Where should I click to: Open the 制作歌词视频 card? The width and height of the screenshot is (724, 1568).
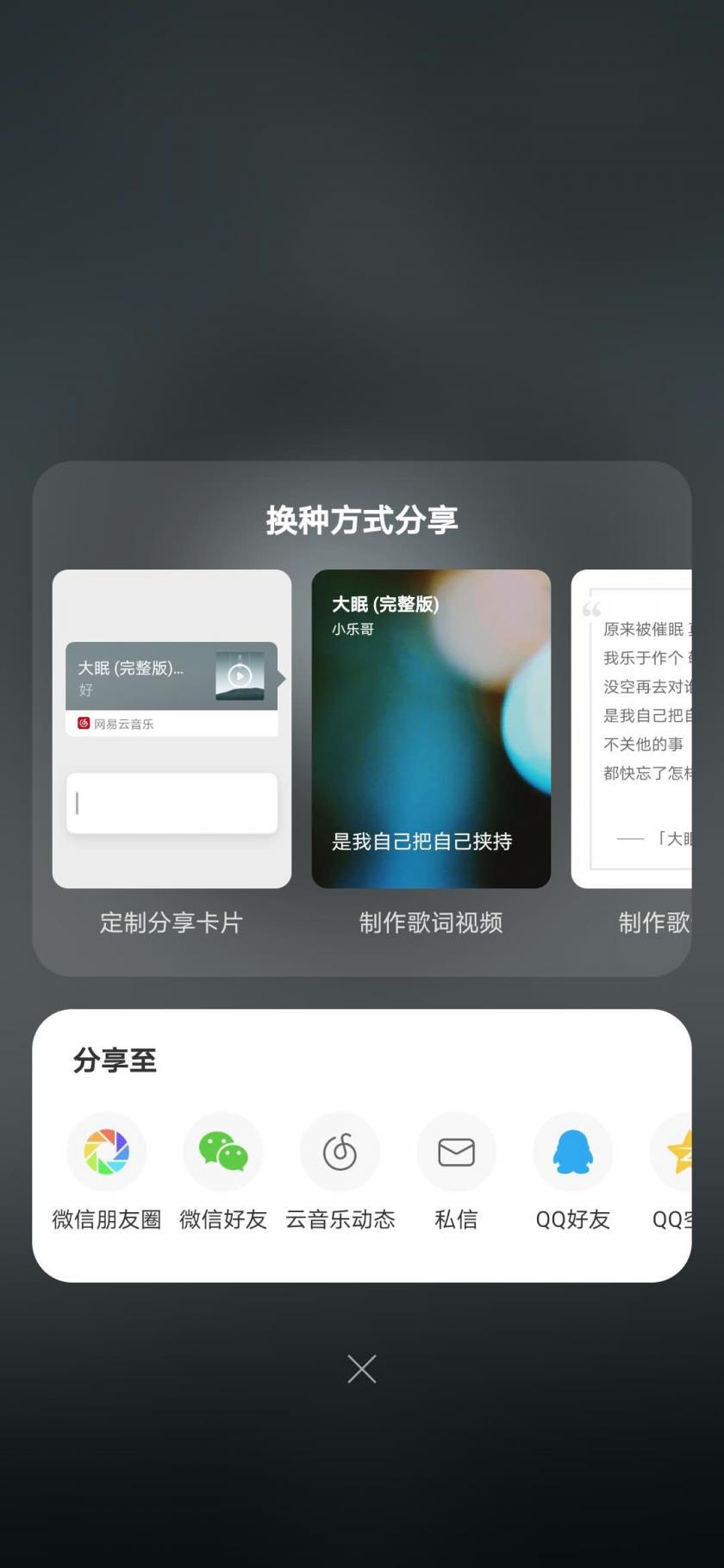tap(431, 729)
